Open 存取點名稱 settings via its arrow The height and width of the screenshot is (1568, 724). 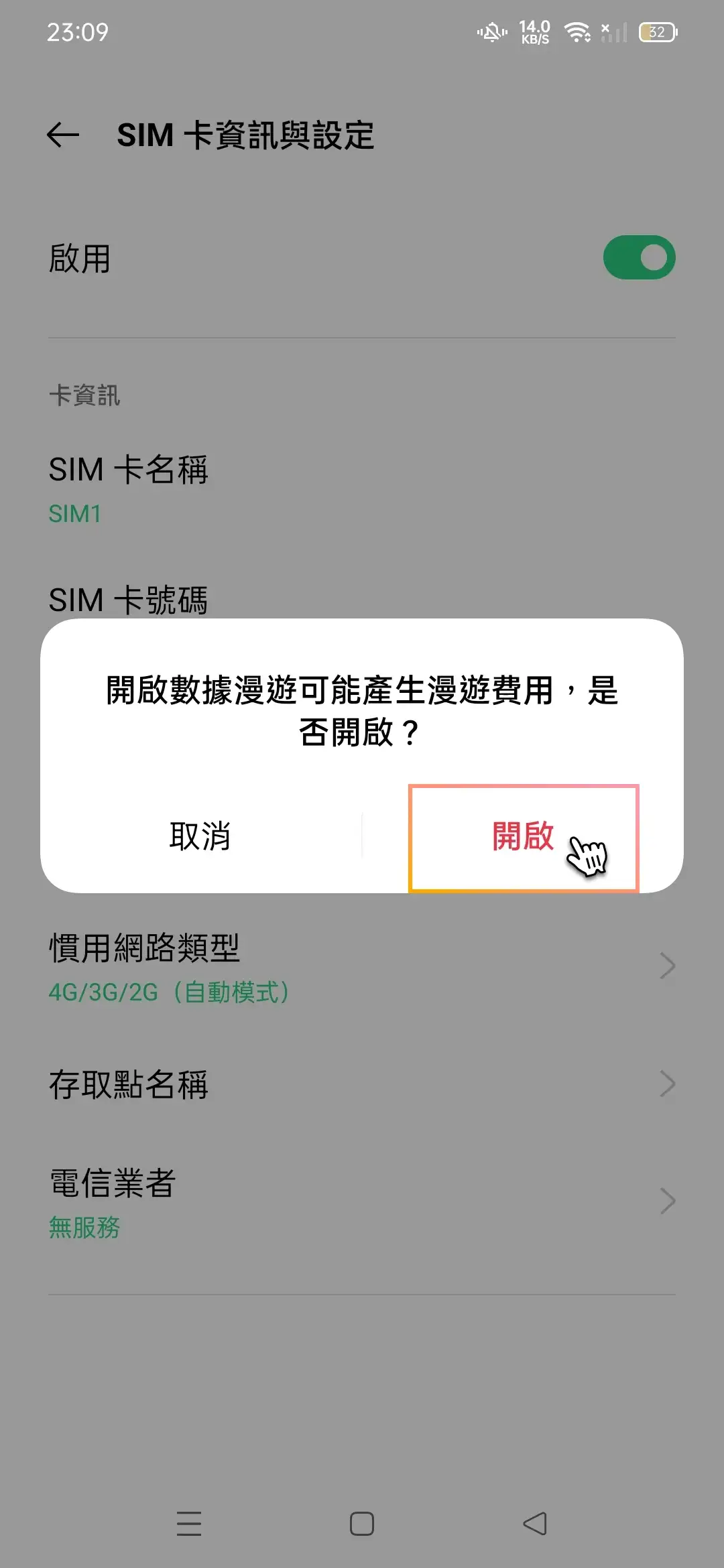point(666,1084)
